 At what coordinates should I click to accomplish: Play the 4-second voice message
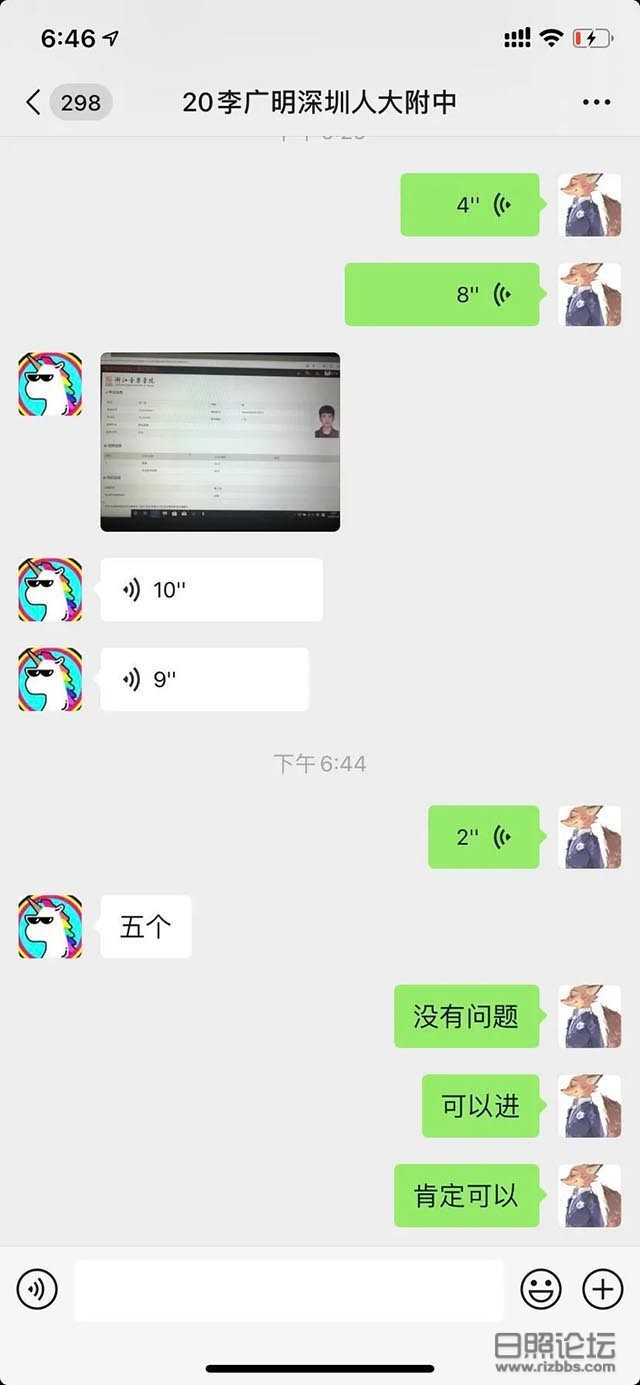tap(470, 205)
